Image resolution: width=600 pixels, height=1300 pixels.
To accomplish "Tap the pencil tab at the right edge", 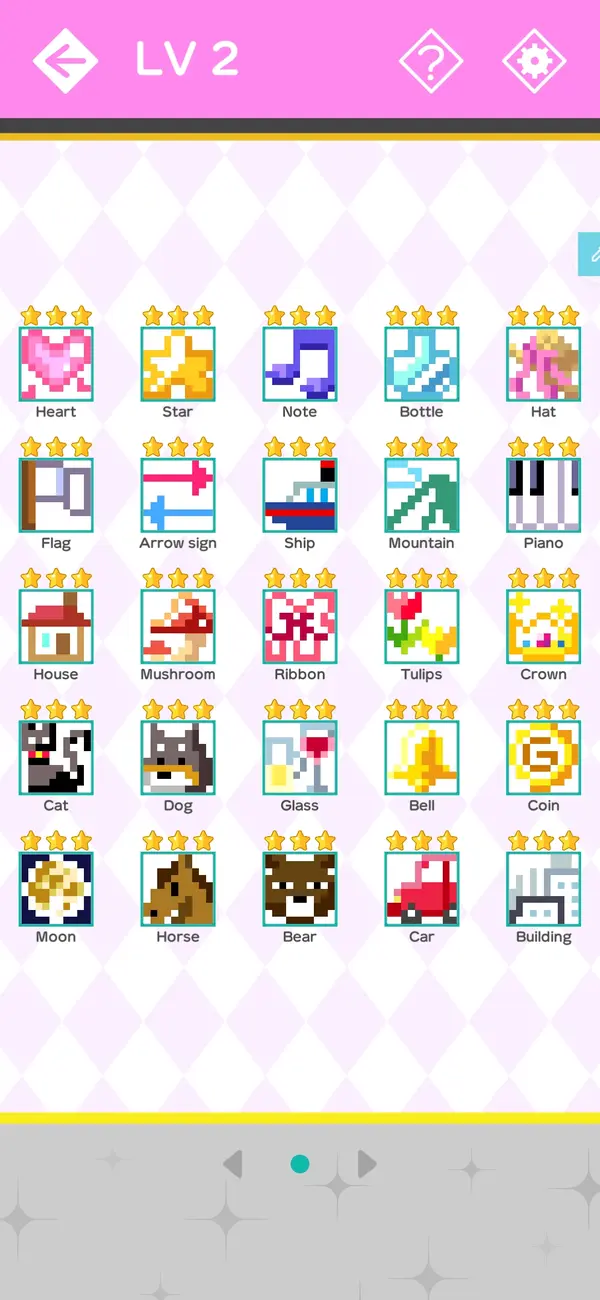I will coord(590,254).
